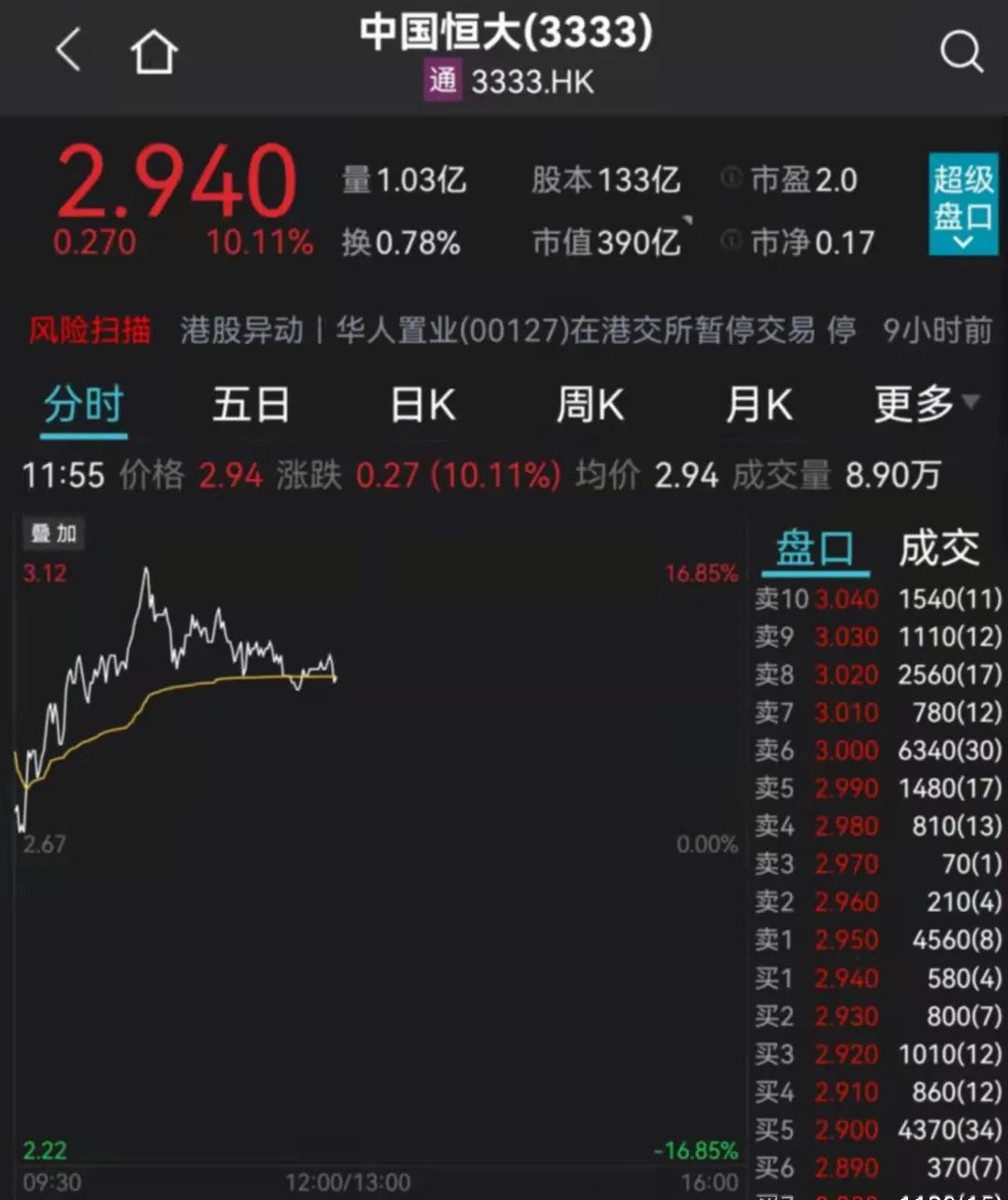1008x1200 pixels.
Task: Expand the 超级盘口 panel
Action: pos(963,205)
